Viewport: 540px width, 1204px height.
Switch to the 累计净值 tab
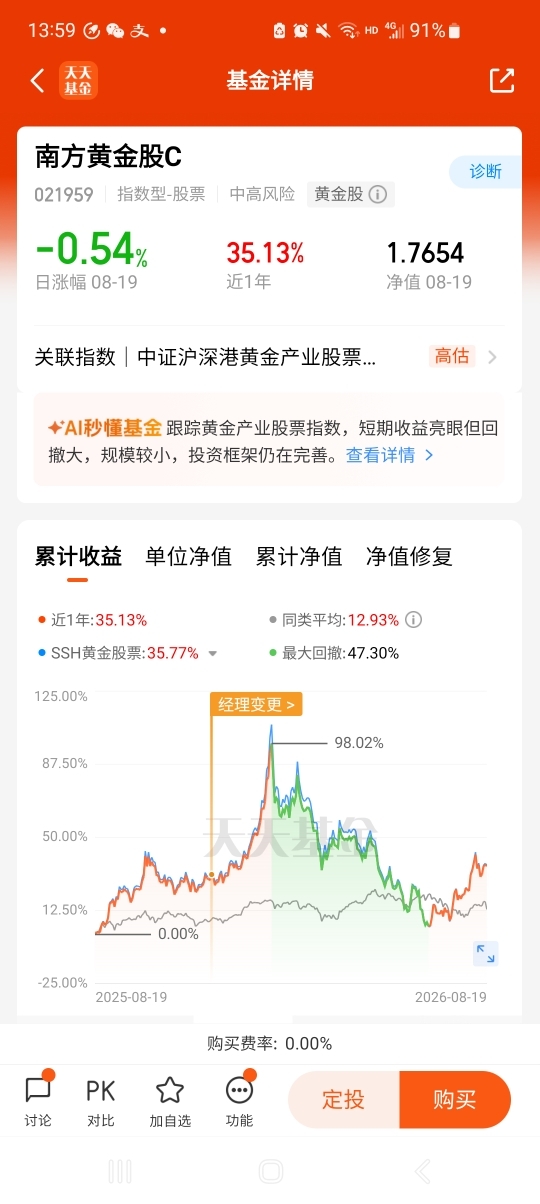pyautogui.click(x=298, y=557)
